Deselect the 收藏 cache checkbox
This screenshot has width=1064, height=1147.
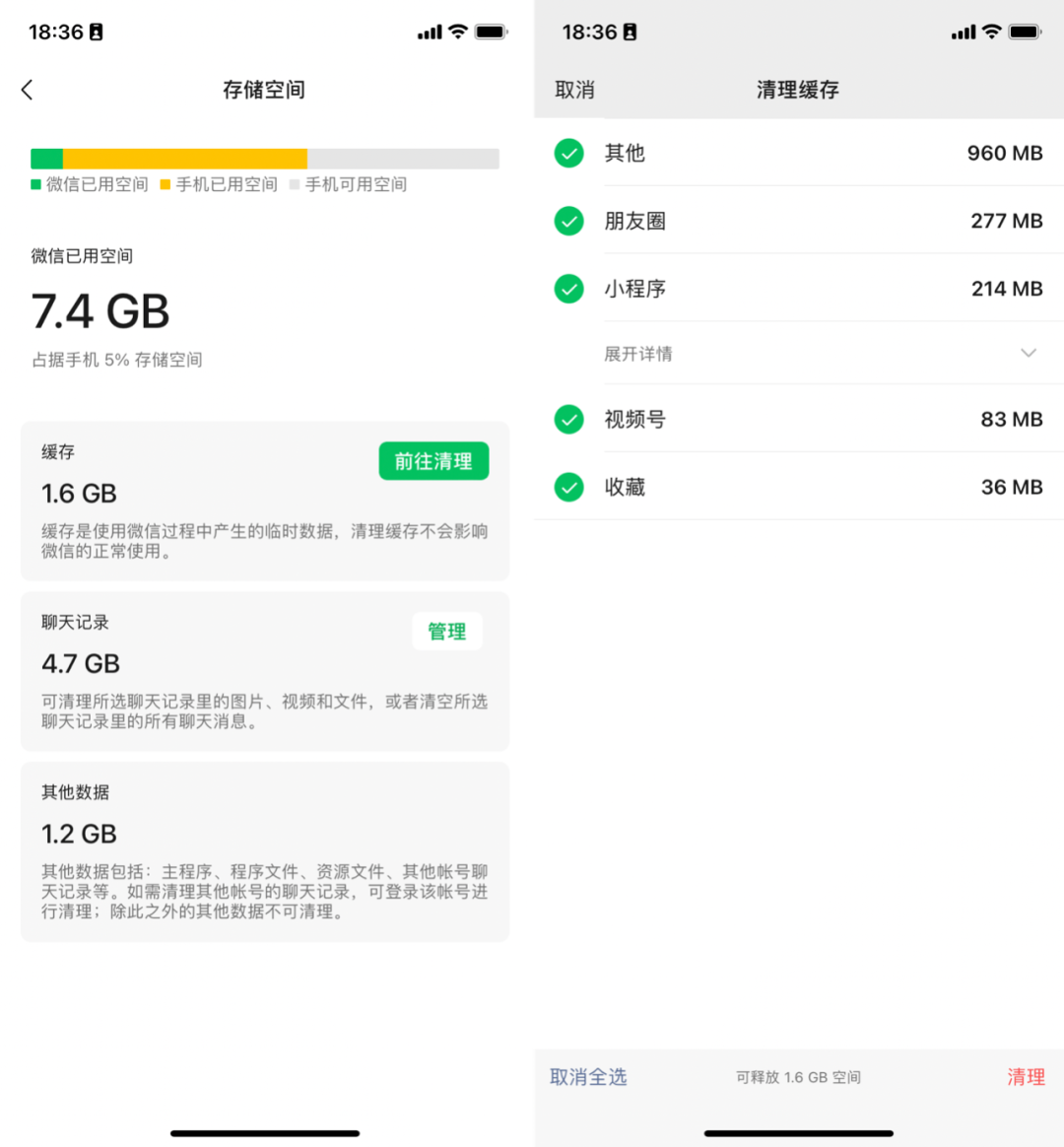(x=569, y=488)
